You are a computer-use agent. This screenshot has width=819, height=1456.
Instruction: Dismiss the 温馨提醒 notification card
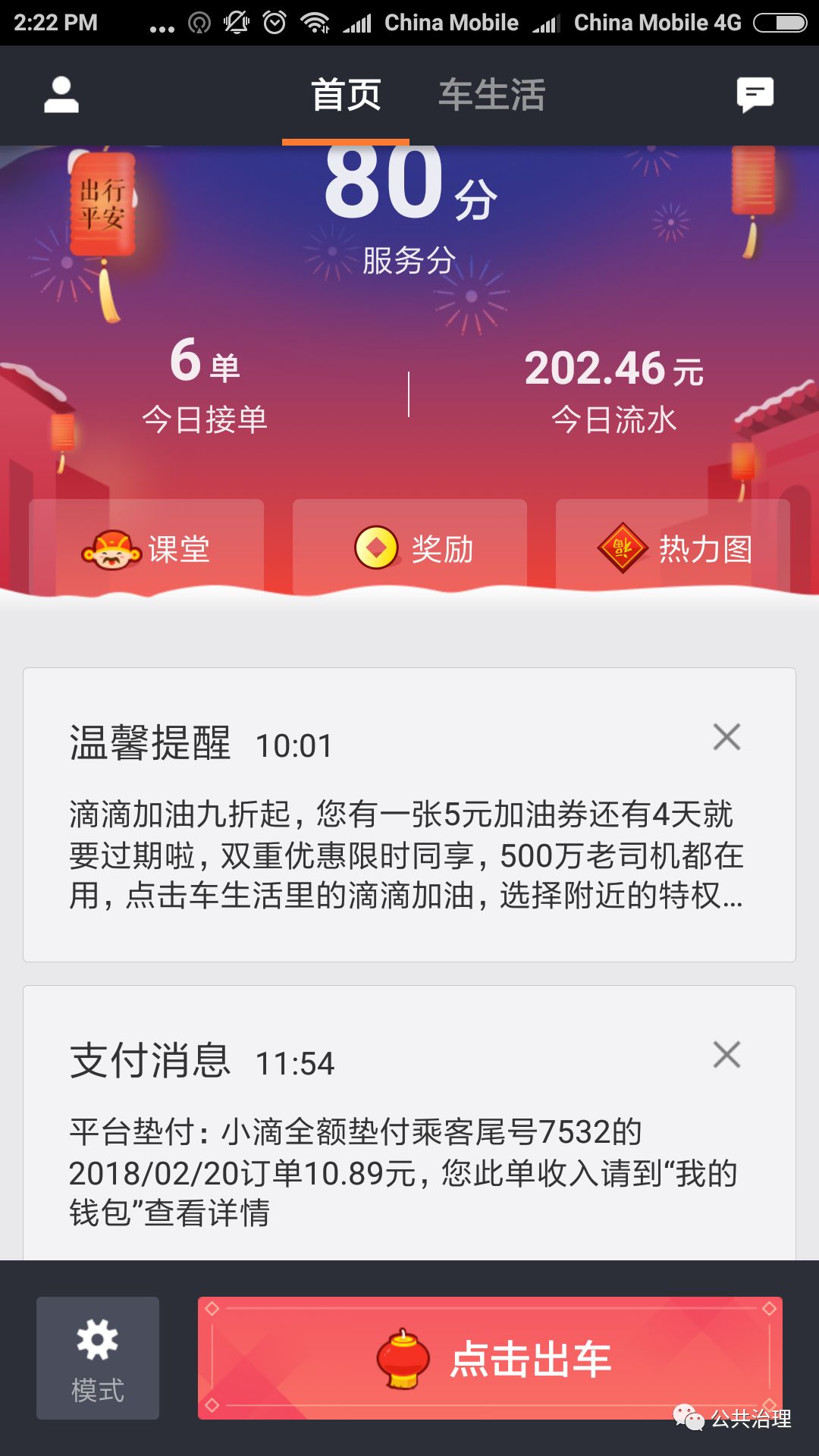(726, 737)
